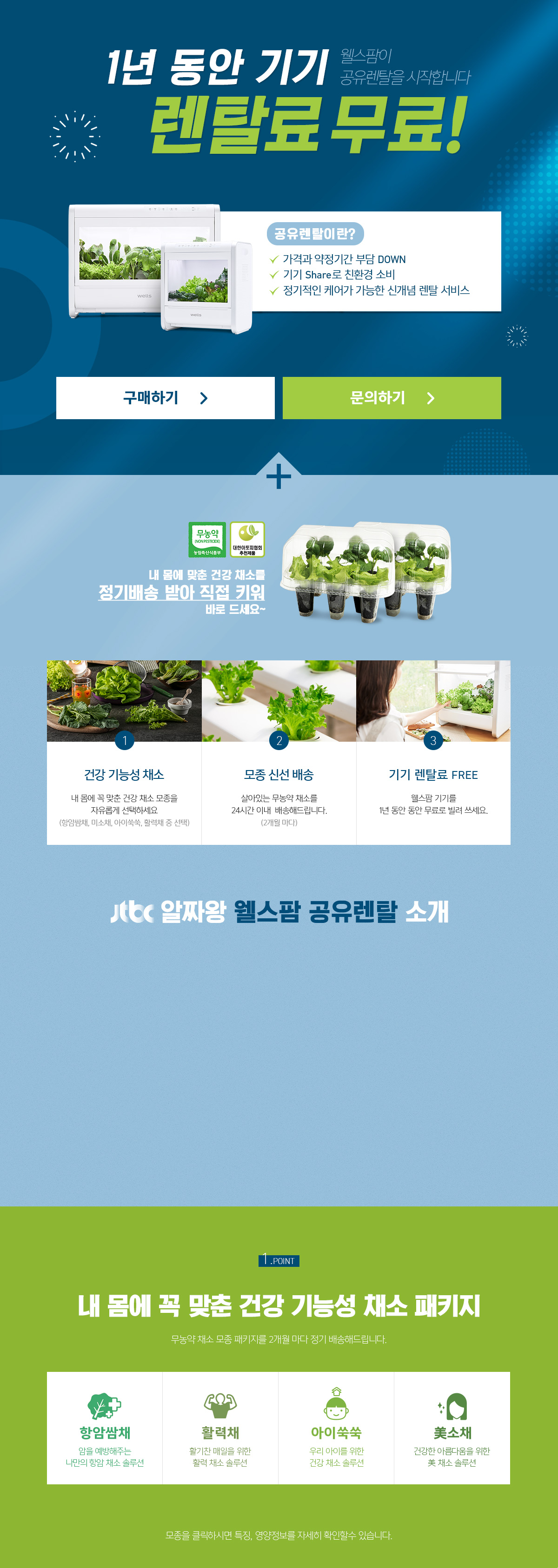
Task: Tap the 문의하기 inquiry button
Action: [392, 397]
